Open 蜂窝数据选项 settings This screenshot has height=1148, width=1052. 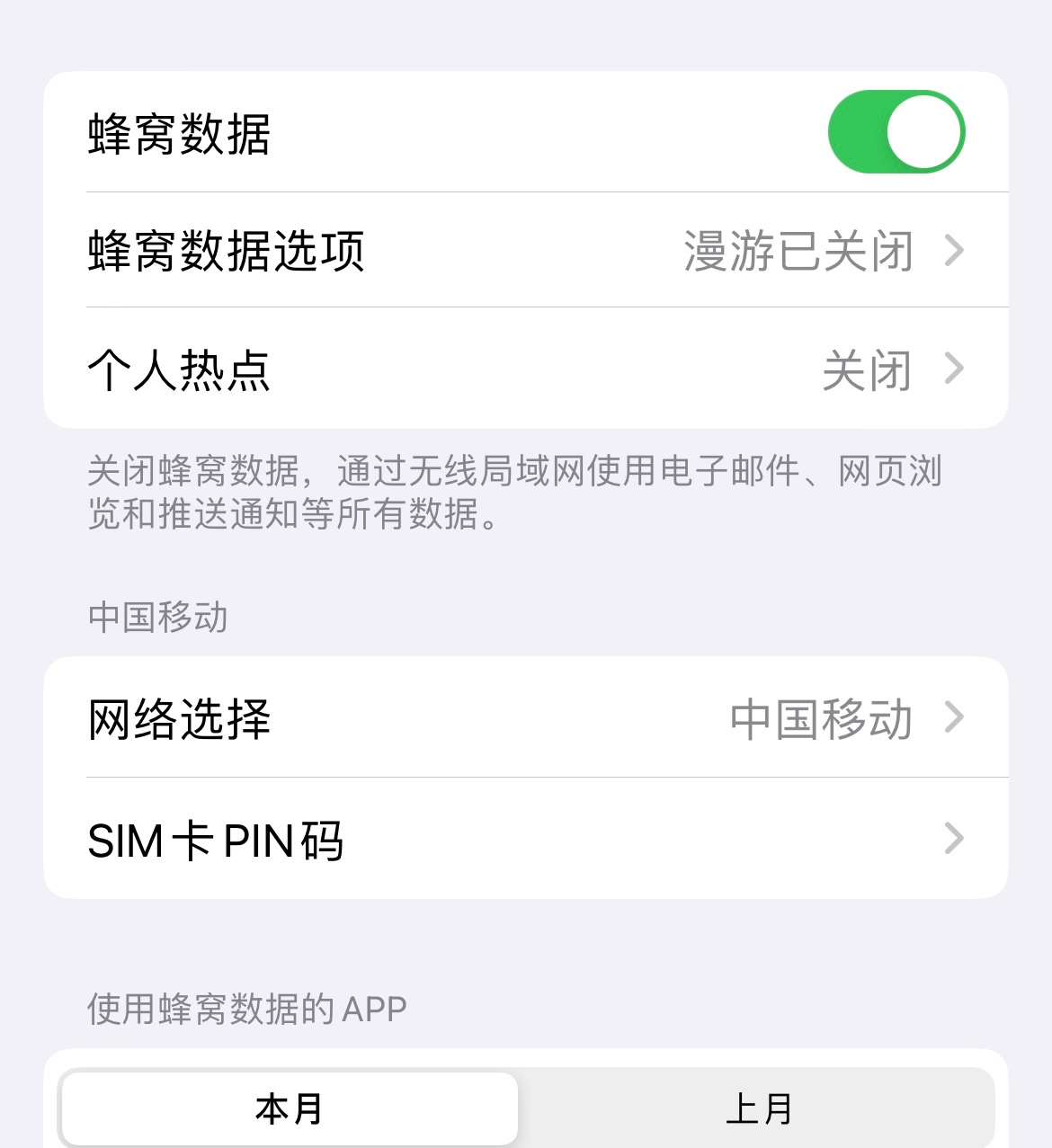(x=525, y=250)
